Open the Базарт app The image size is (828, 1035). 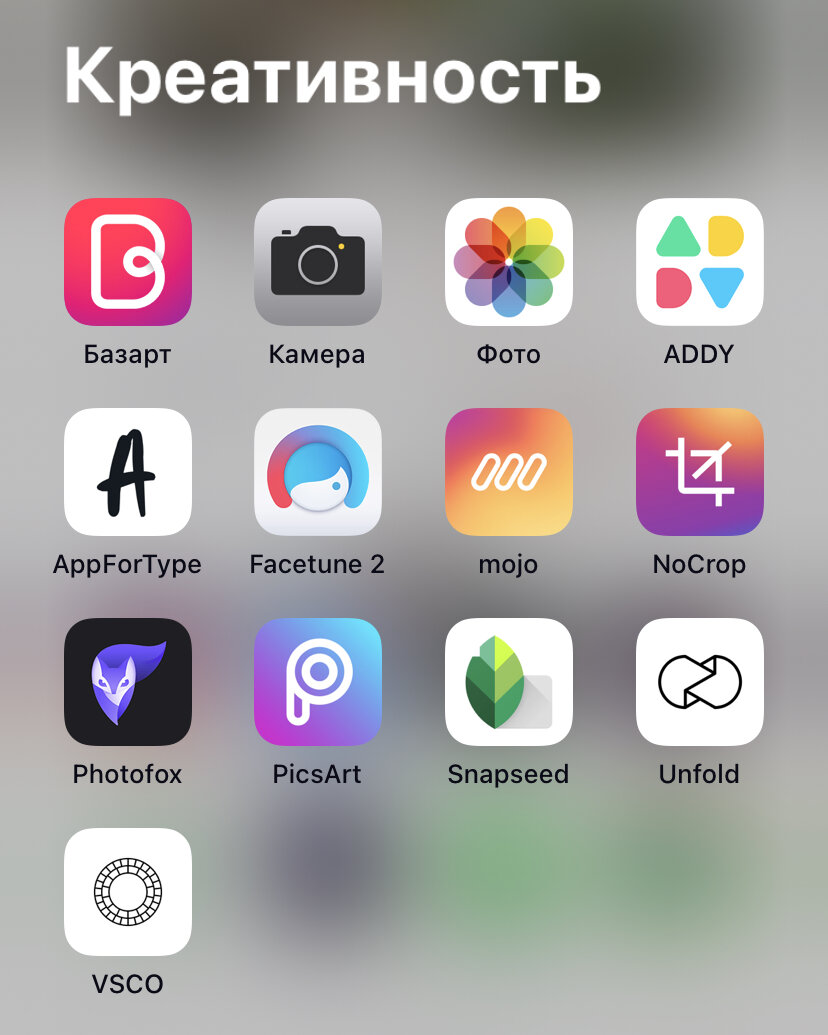[x=127, y=262]
